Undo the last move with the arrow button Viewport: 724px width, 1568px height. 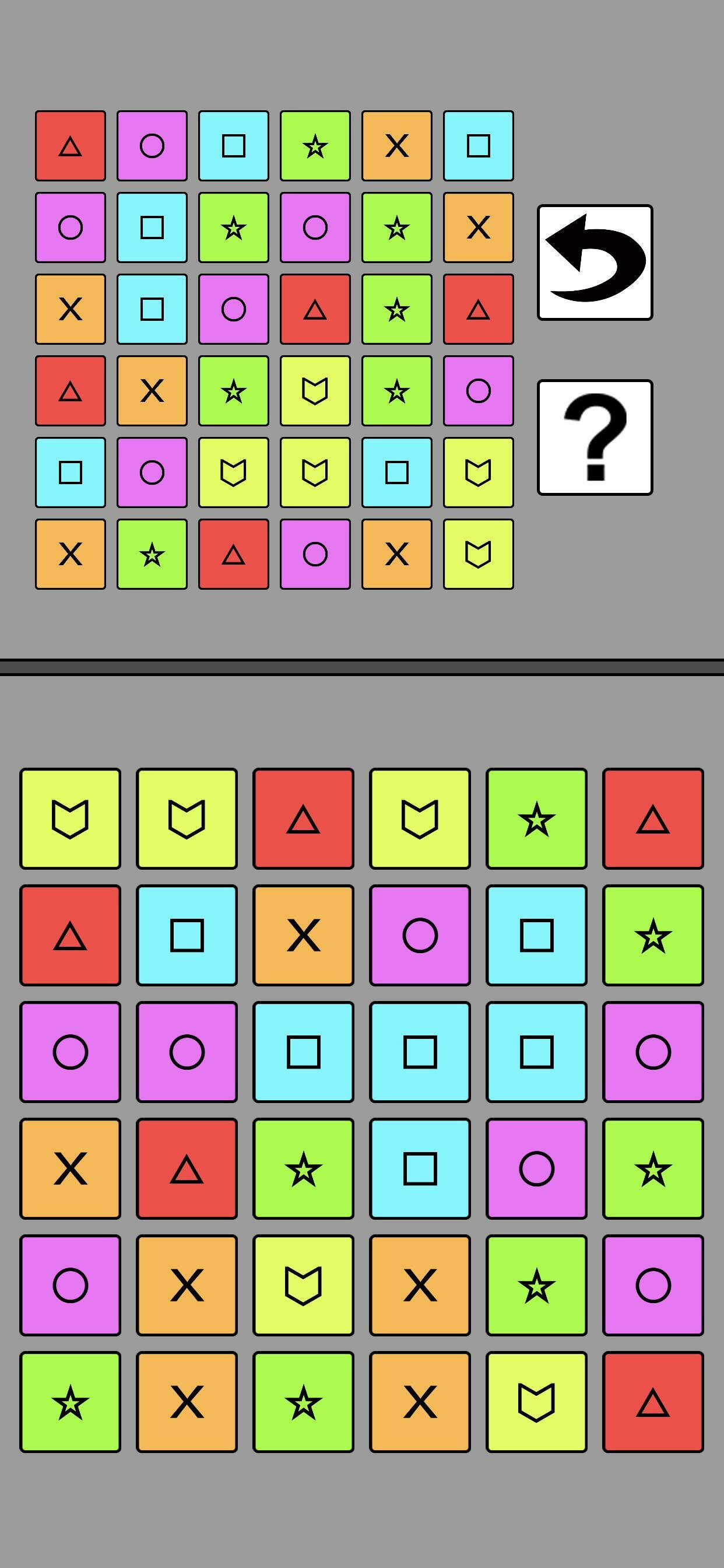(595, 262)
